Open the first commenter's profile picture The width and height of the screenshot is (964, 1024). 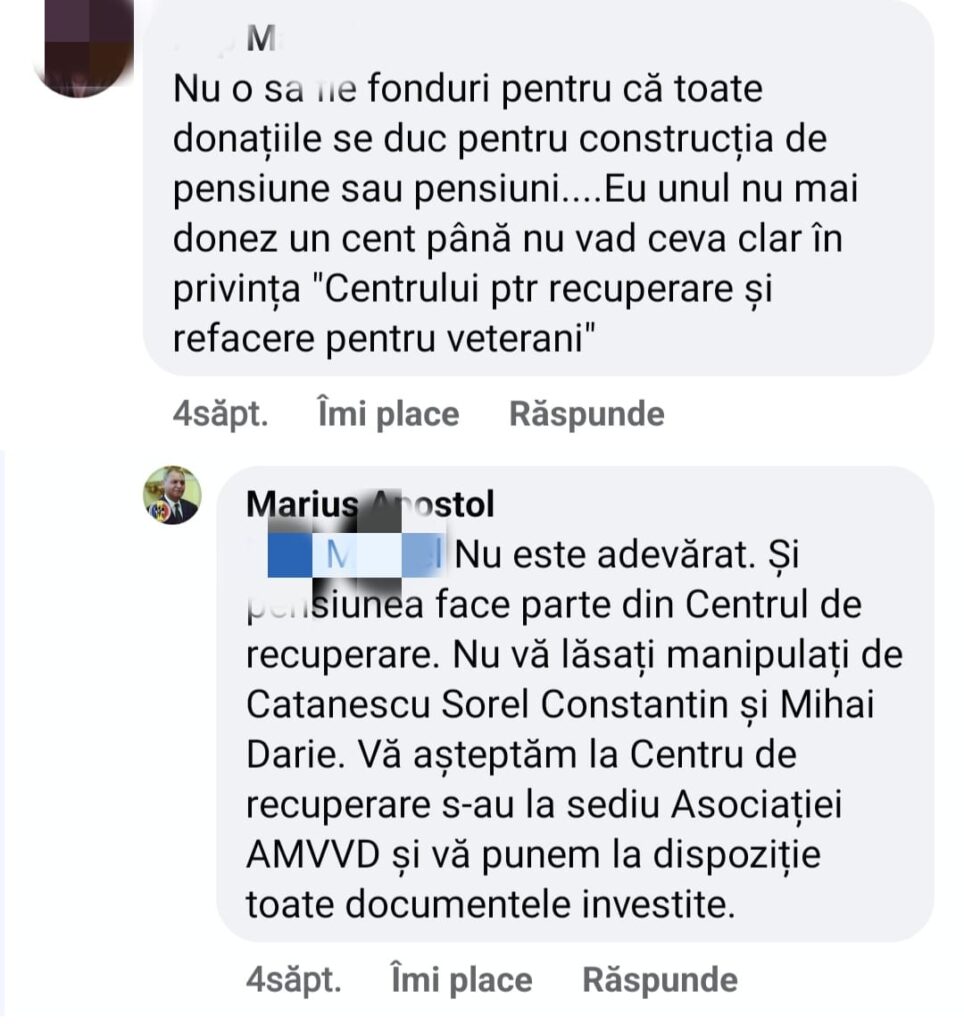pos(84,45)
